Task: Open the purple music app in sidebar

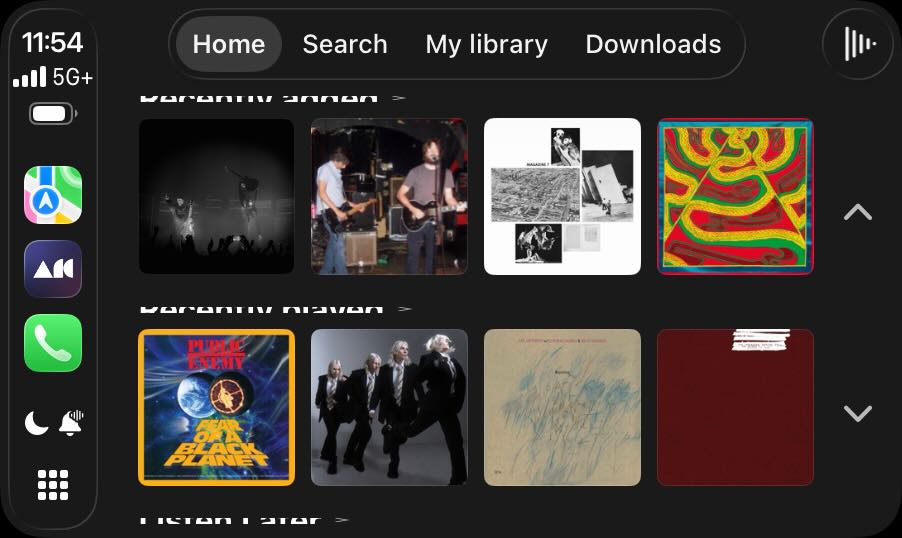Action: point(53,269)
